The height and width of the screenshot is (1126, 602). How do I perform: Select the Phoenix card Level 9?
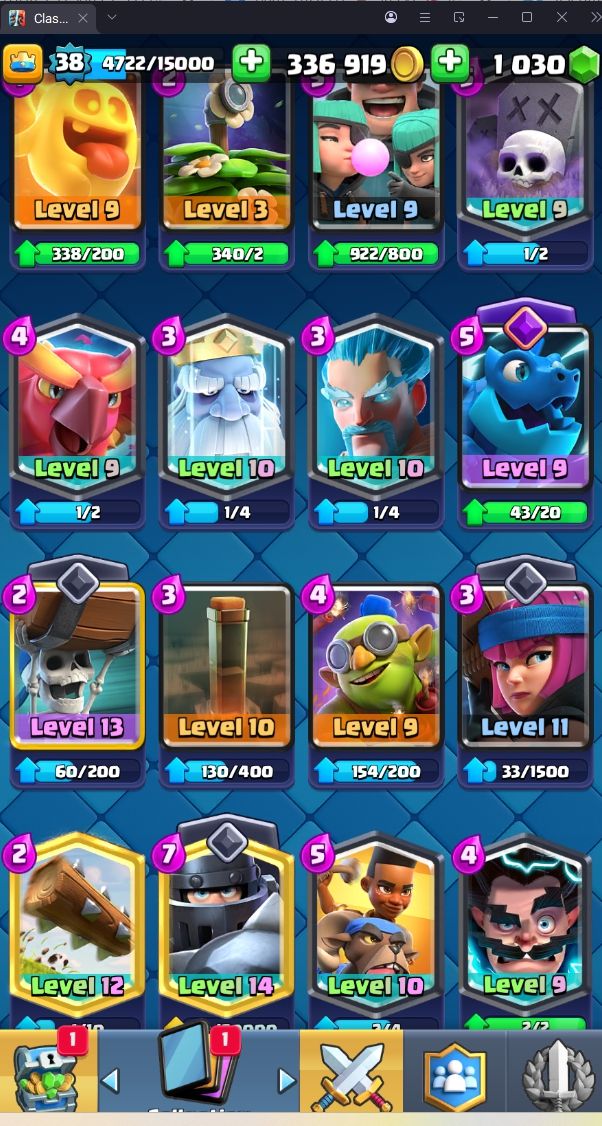(77, 422)
